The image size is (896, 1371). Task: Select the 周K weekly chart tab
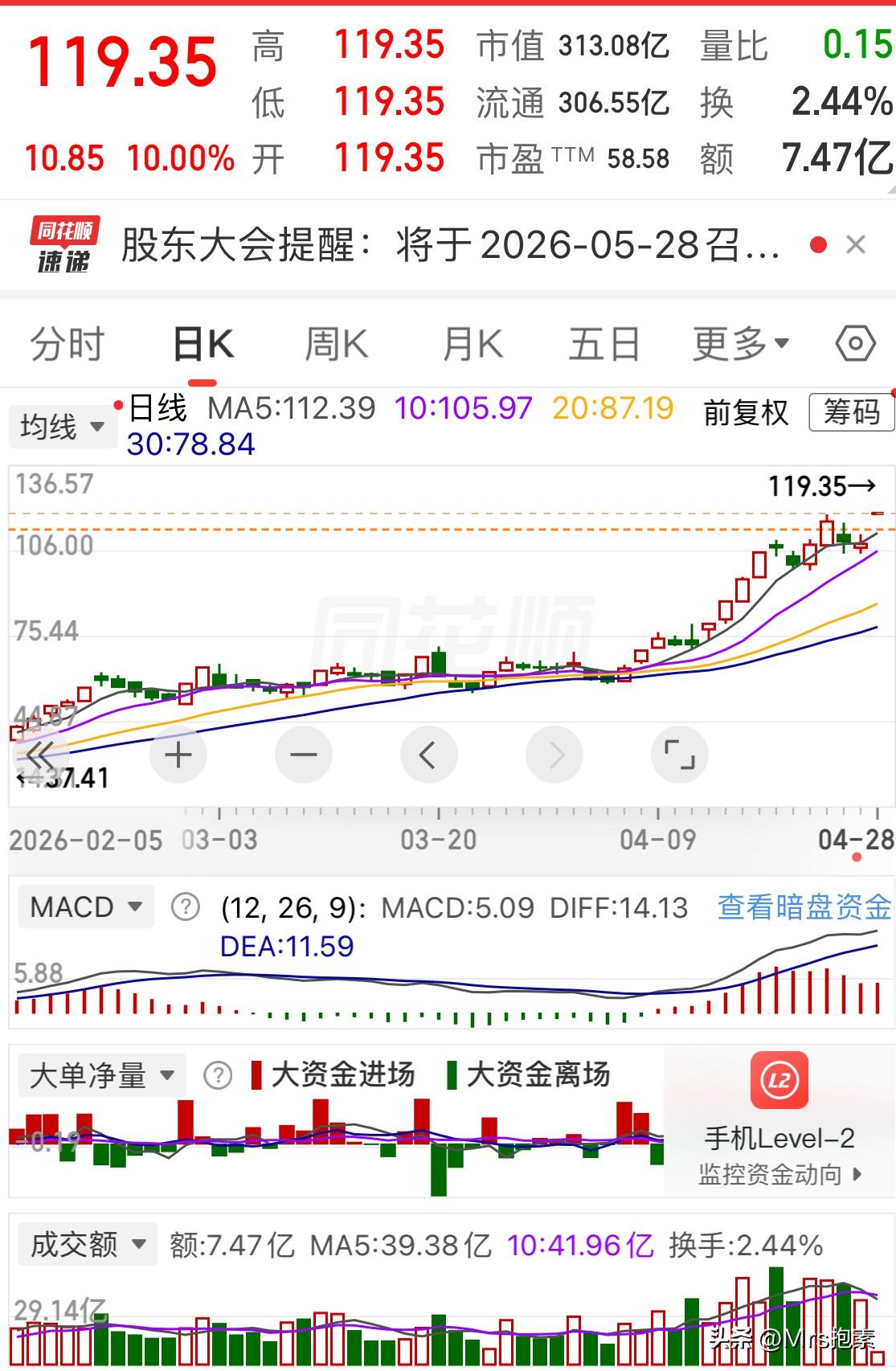click(336, 345)
